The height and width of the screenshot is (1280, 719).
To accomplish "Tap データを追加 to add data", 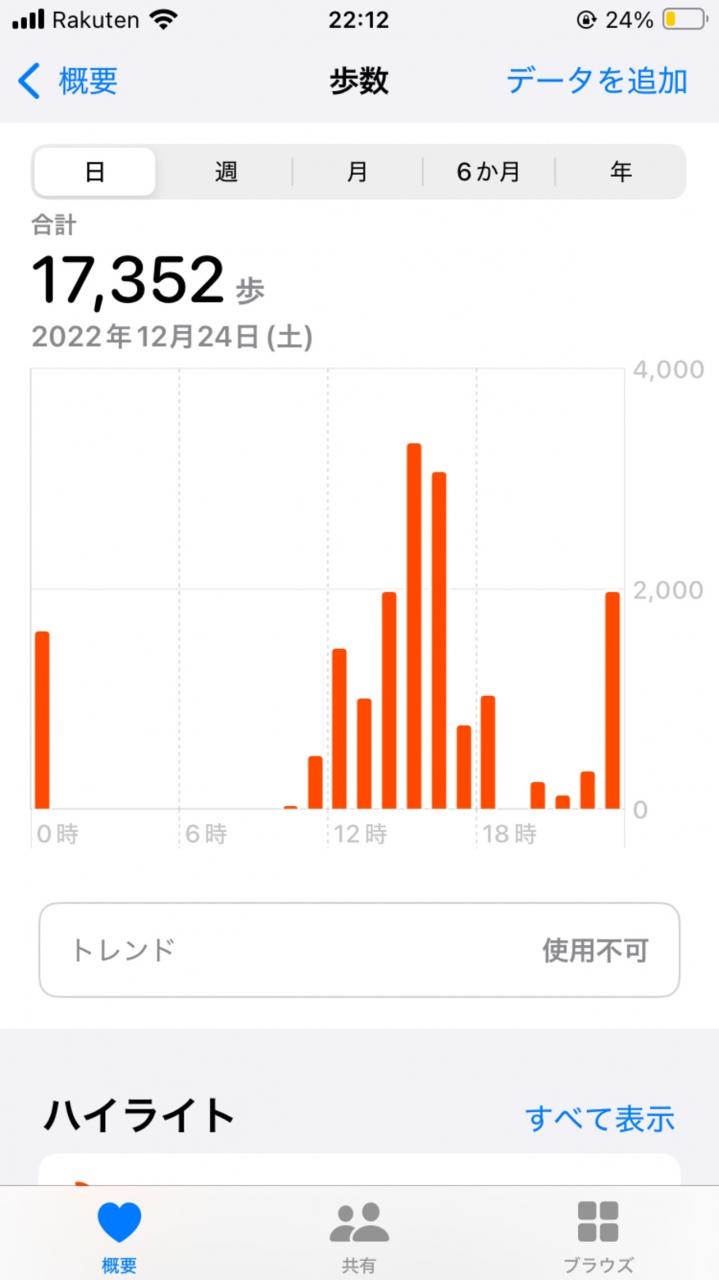I will 596,81.
